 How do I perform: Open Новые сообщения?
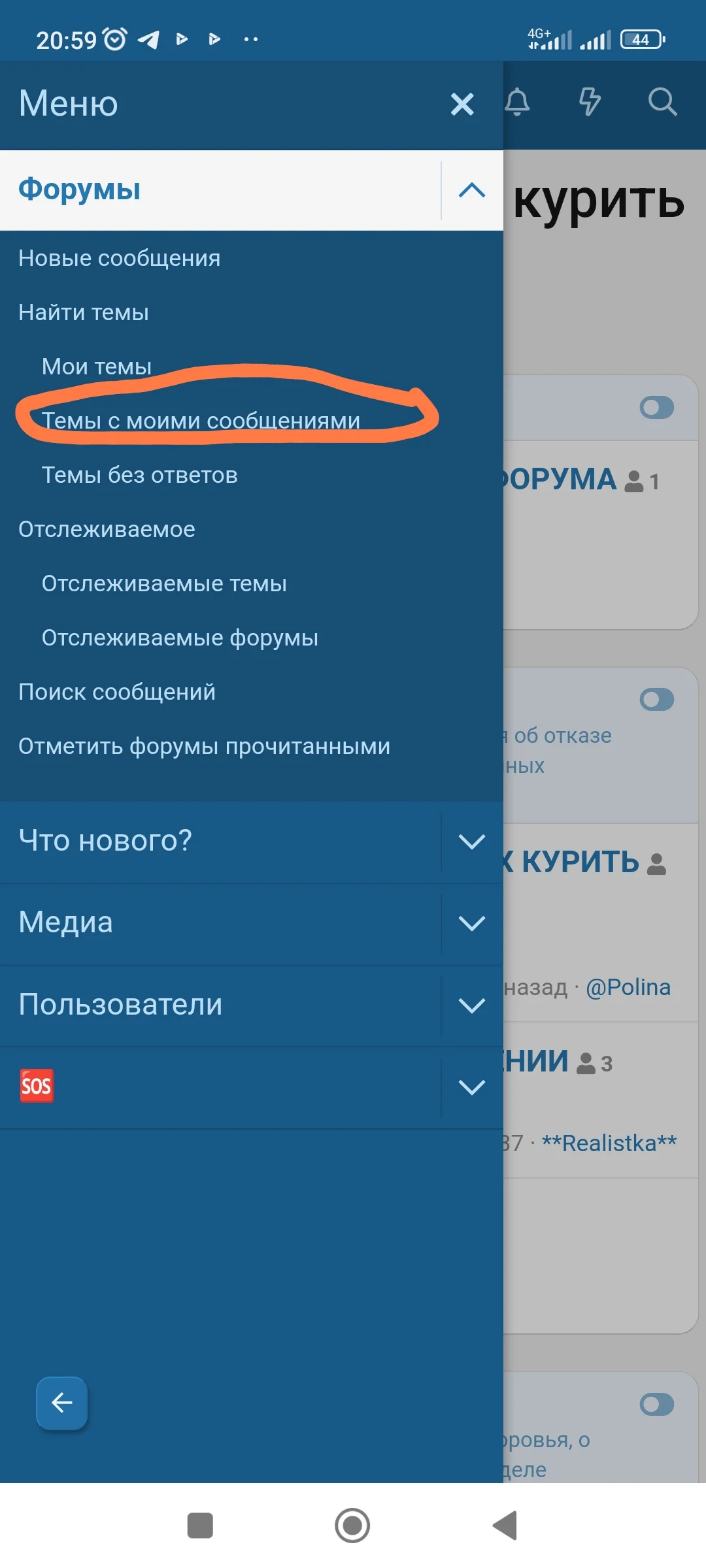(119, 258)
